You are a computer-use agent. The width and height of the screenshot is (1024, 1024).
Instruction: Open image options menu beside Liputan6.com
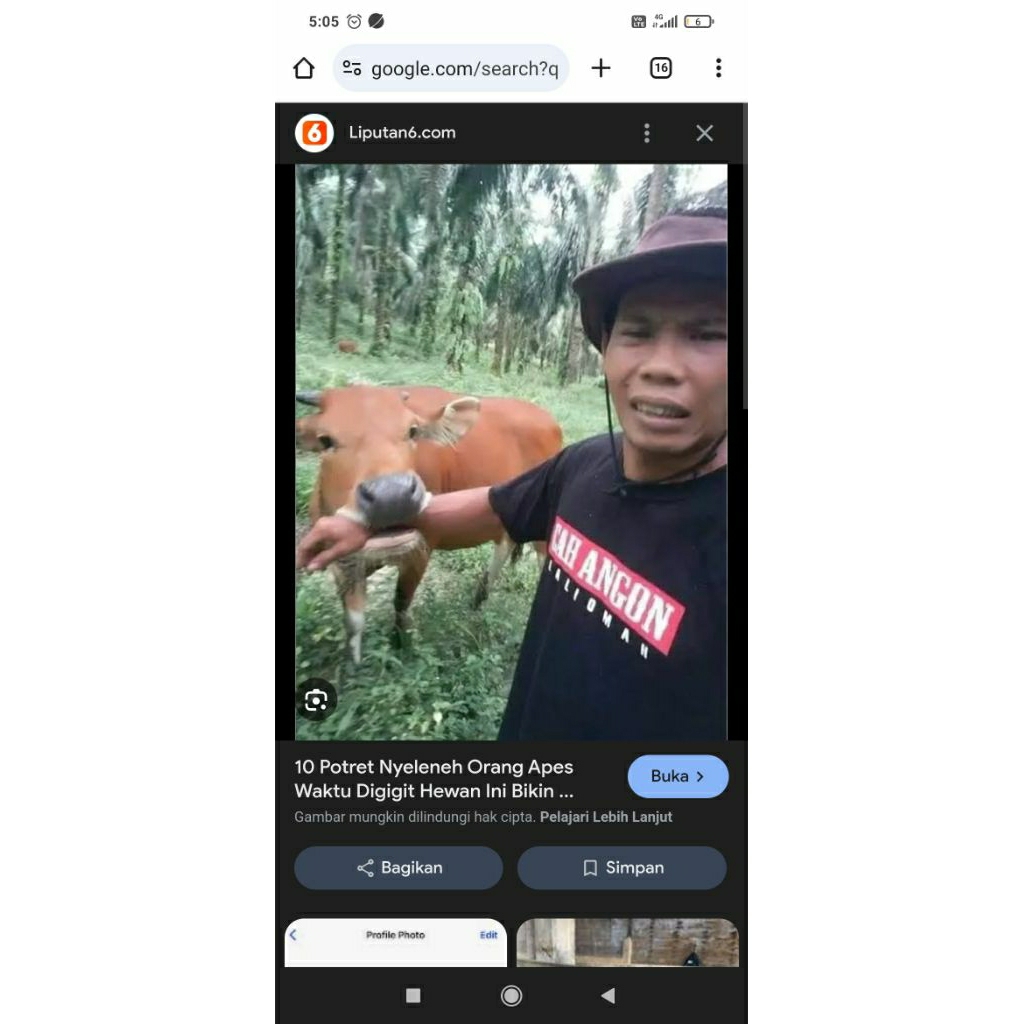(x=647, y=133)
